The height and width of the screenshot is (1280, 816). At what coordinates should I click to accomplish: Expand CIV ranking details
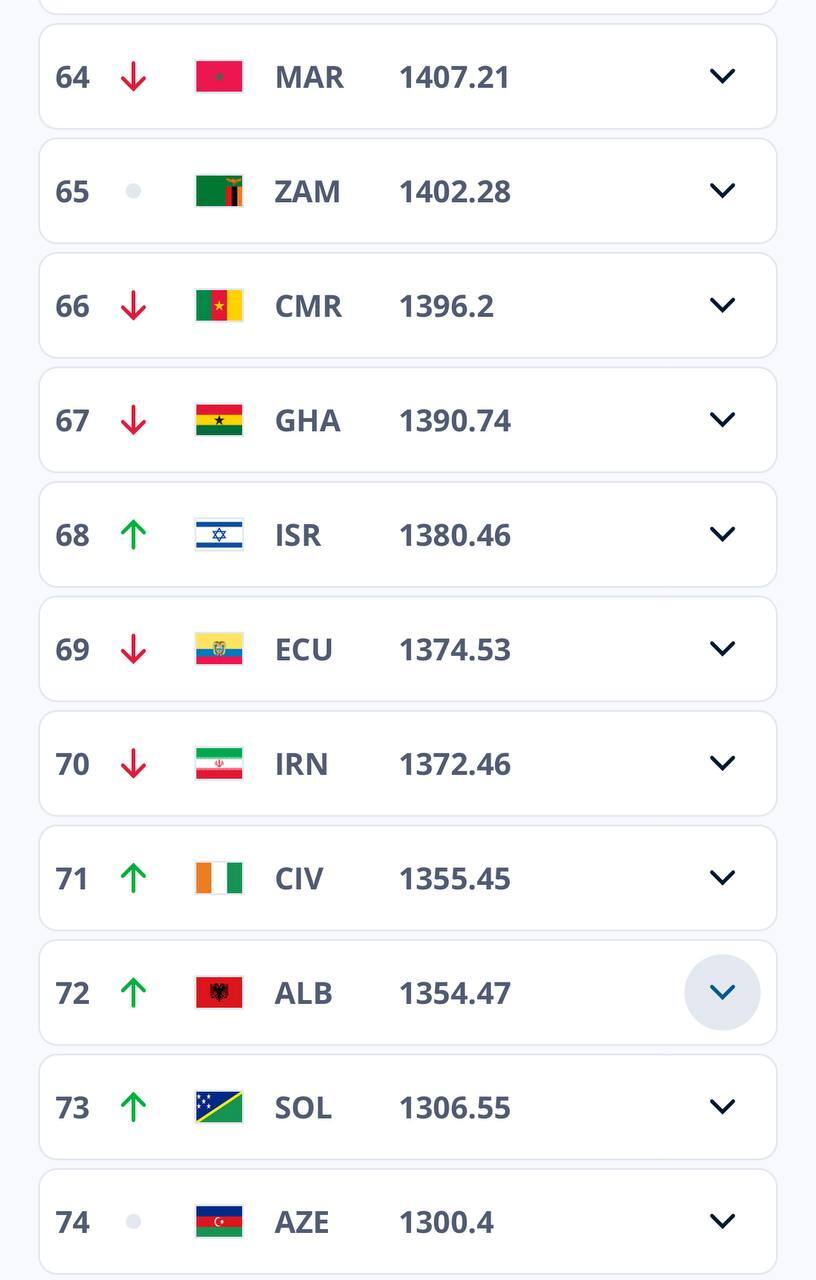tap(722, 877)
